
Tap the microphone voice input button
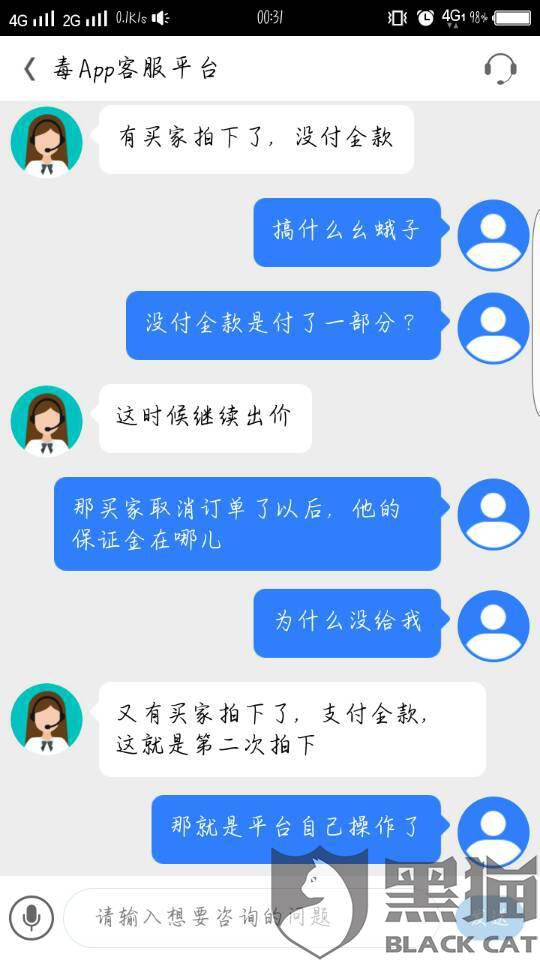coord(31,918)
